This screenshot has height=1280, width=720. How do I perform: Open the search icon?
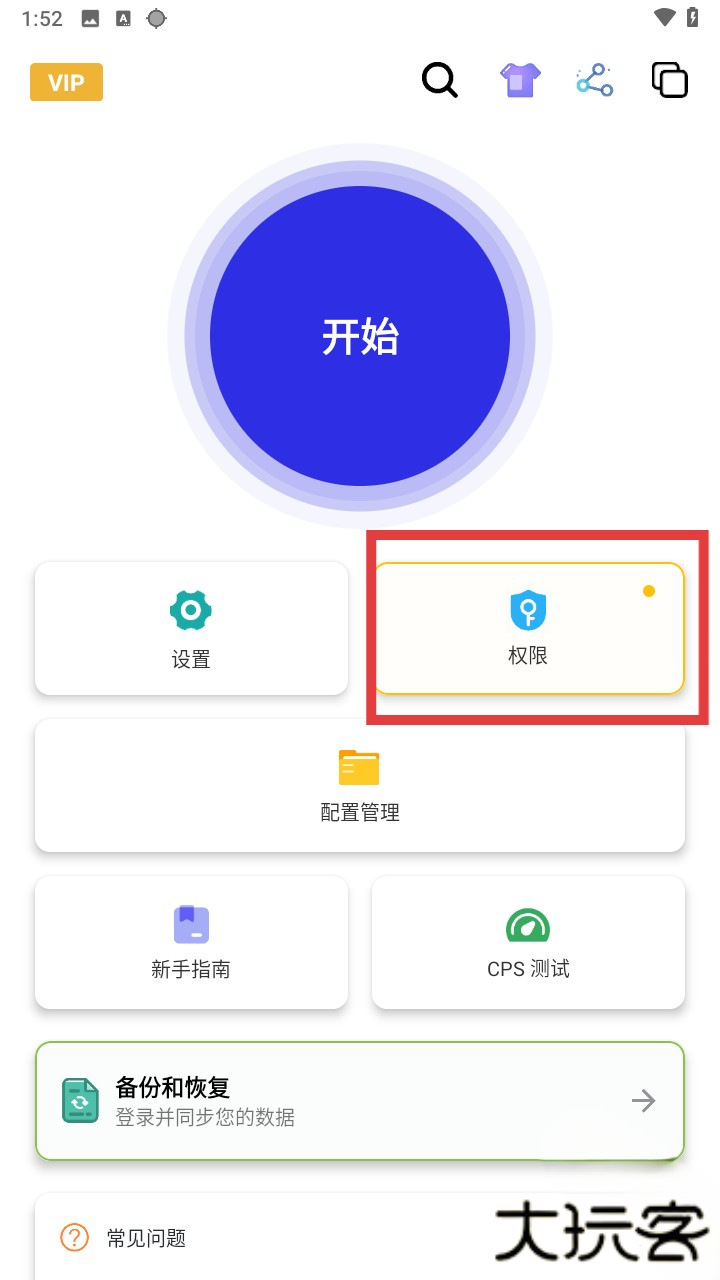click(x=439, y=80)
